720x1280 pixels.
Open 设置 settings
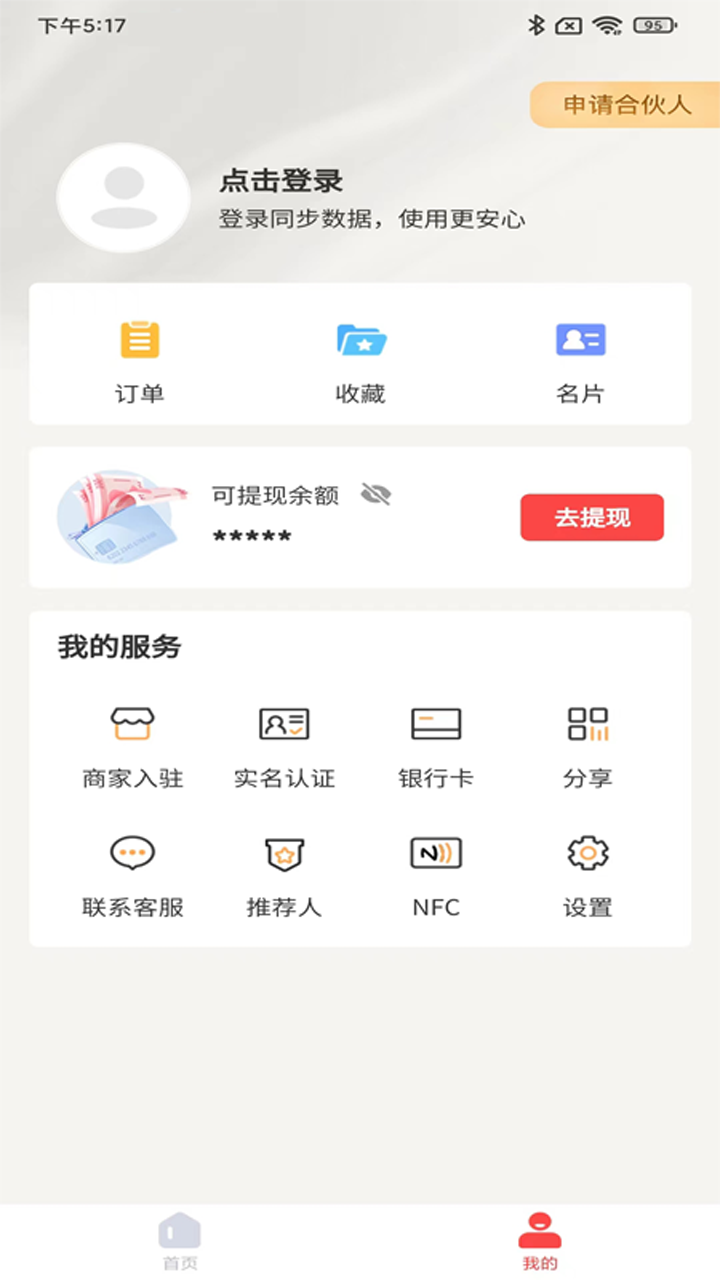tap(587, 875)
